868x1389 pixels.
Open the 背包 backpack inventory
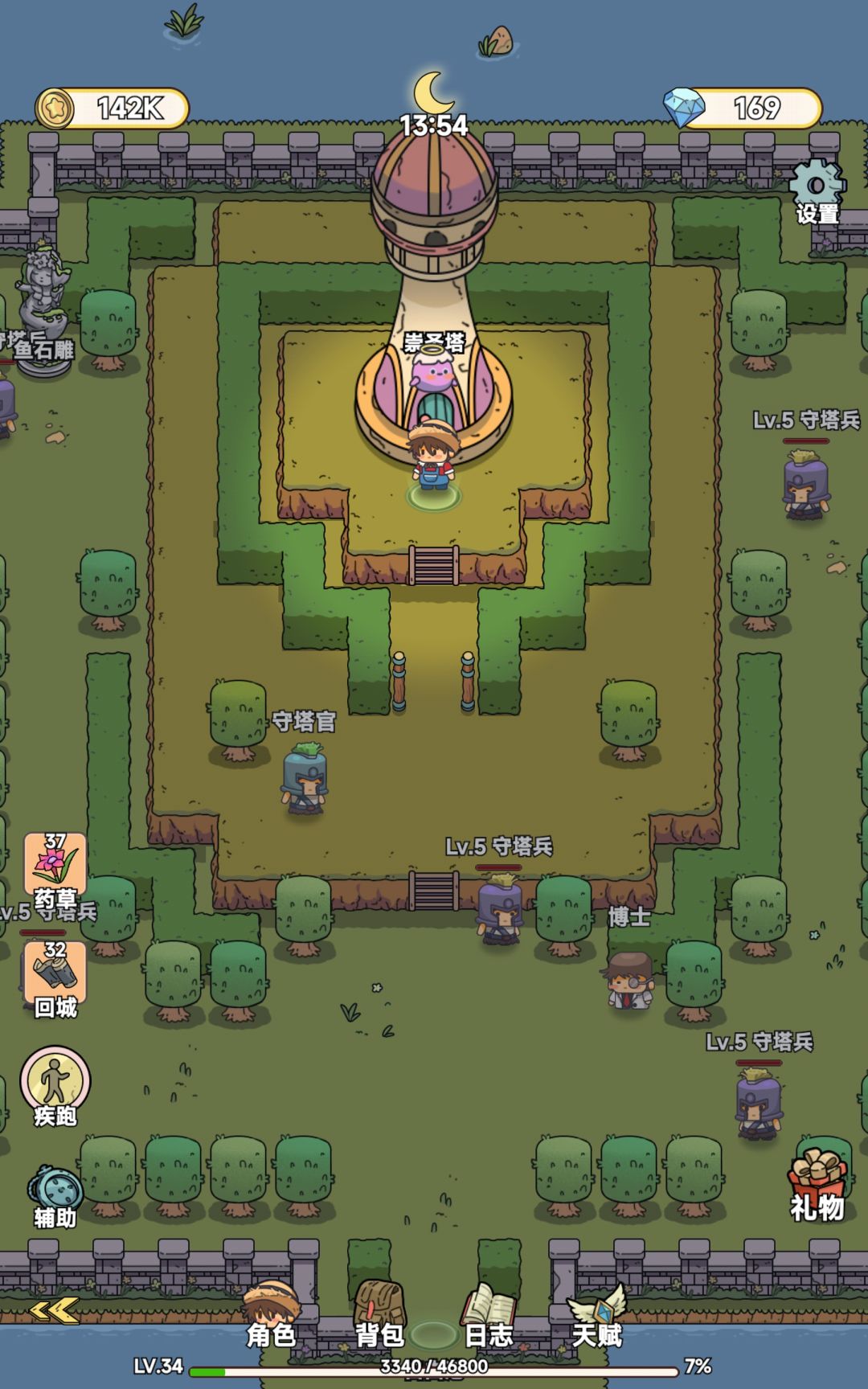pyautogui.click(x=379, y=1316)
